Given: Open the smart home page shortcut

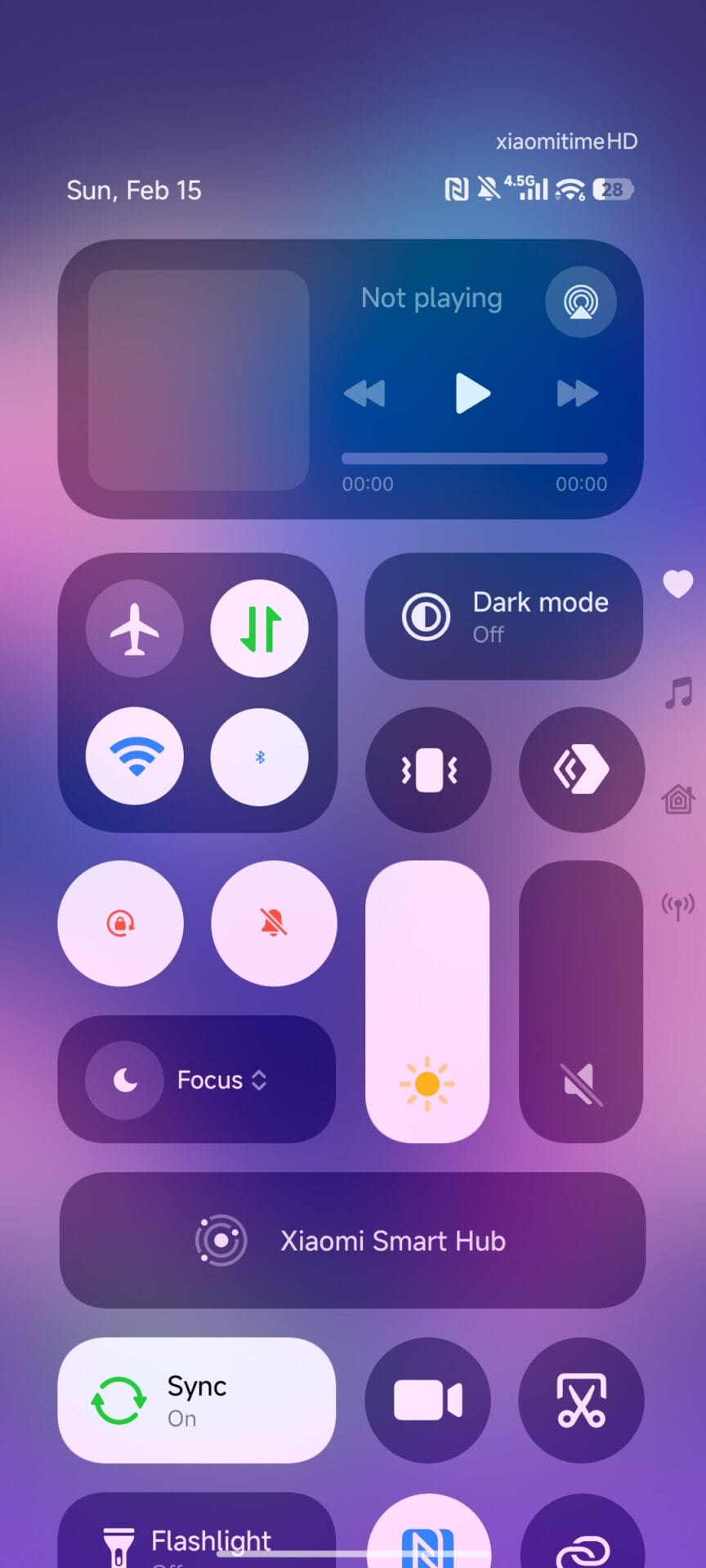Looking at the screenshot, I should click(678, 799).
